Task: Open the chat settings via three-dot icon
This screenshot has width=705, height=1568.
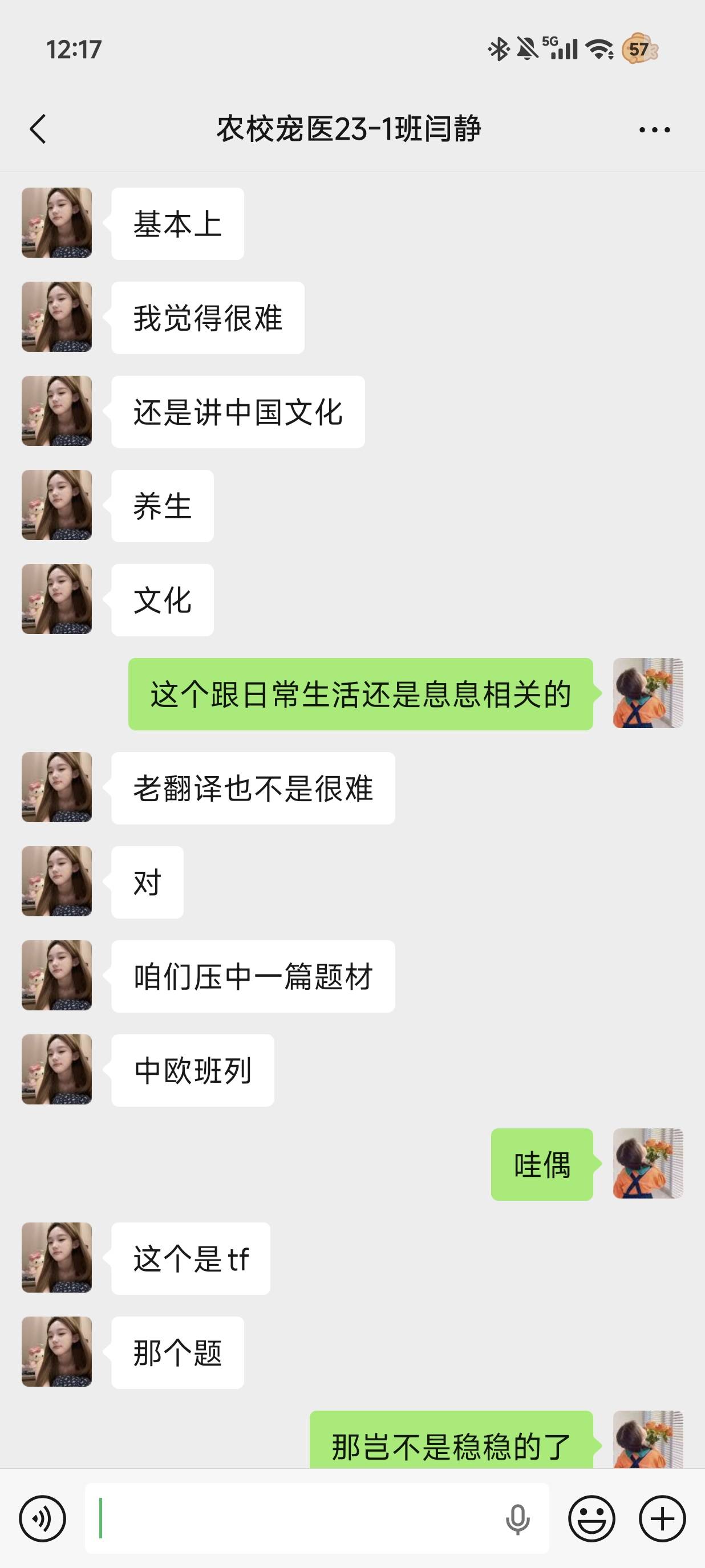Action: (653, 129)
